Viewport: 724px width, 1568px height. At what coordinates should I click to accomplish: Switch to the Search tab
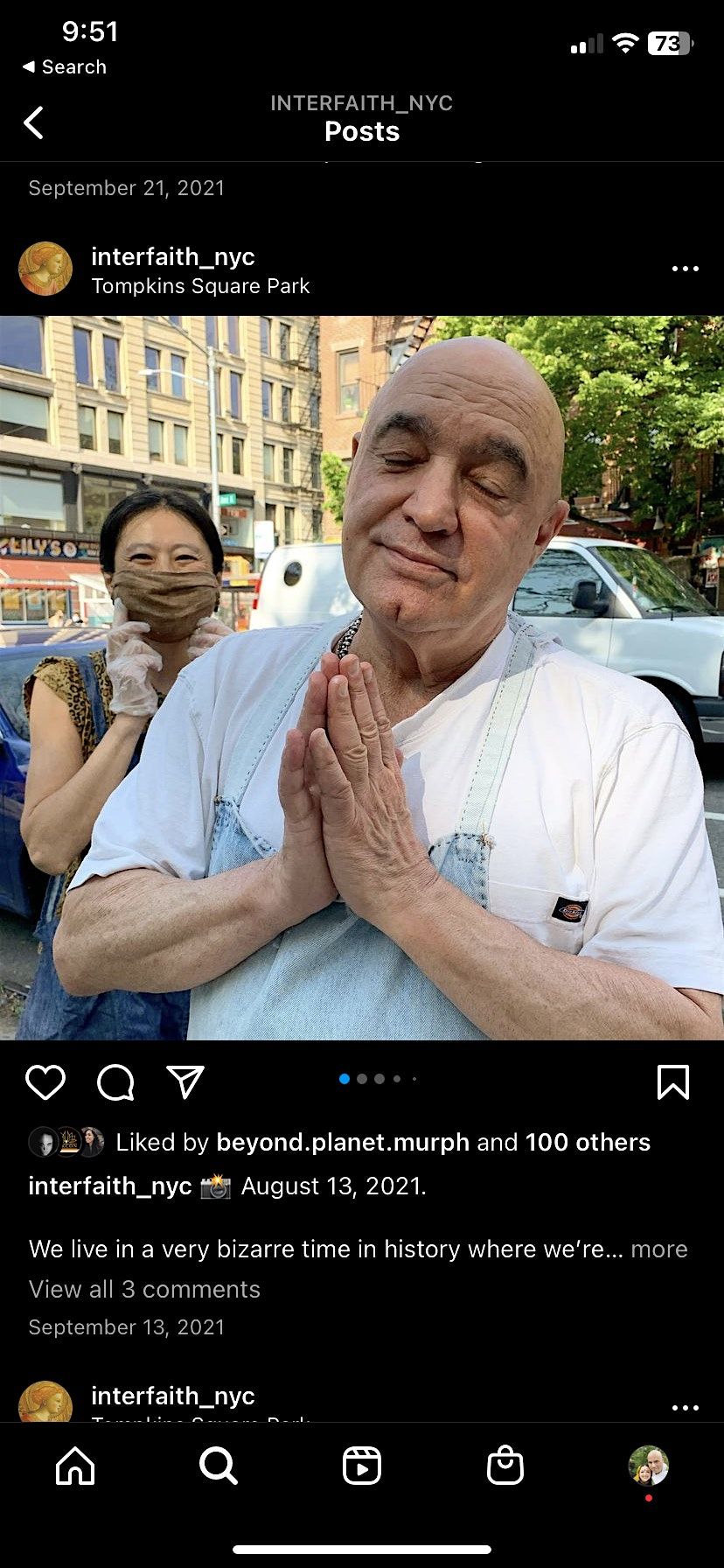218,1465
